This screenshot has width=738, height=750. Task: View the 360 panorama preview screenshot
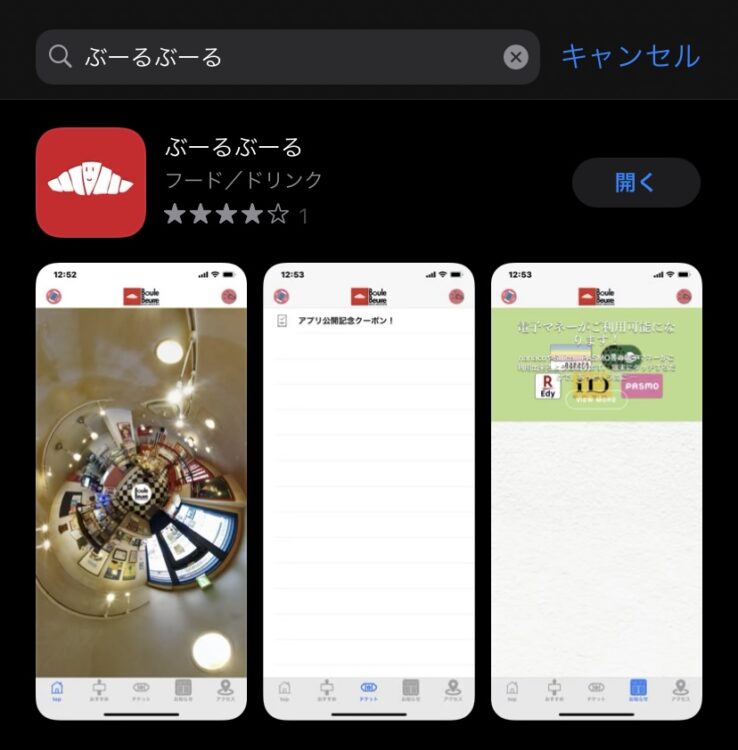pyautogui.click(x=141, y=490)
